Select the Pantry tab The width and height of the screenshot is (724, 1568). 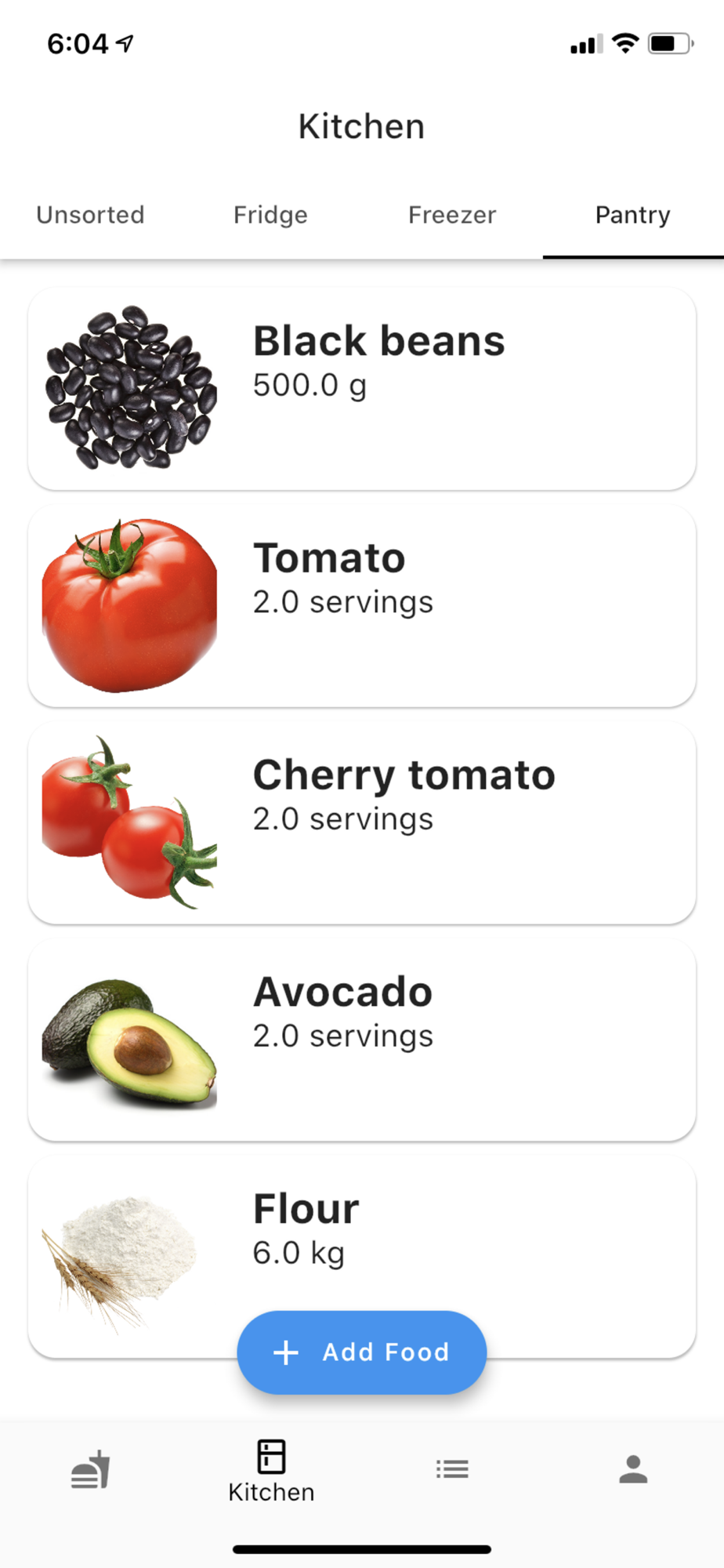[632, 215]
